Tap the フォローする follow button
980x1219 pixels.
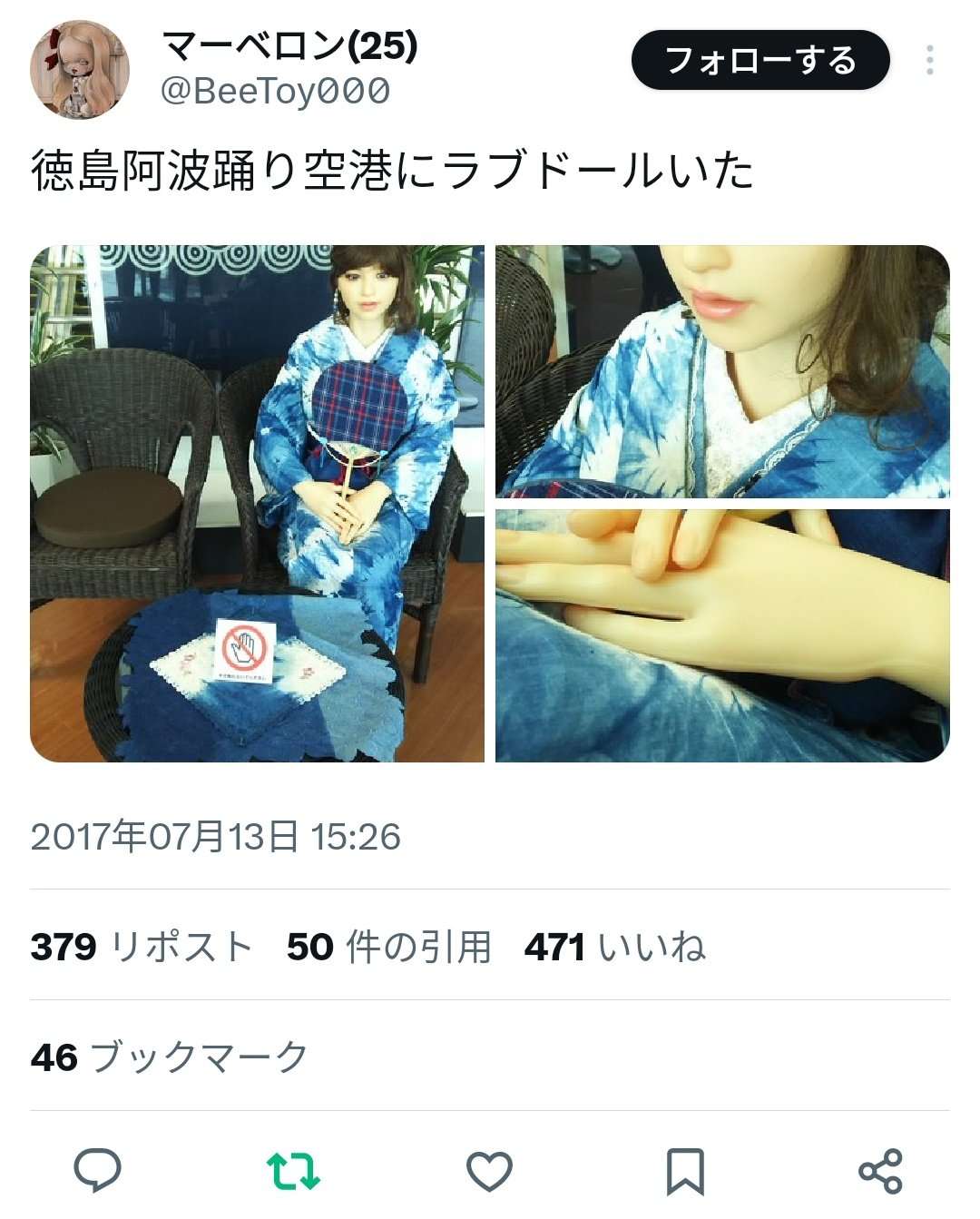760,61
